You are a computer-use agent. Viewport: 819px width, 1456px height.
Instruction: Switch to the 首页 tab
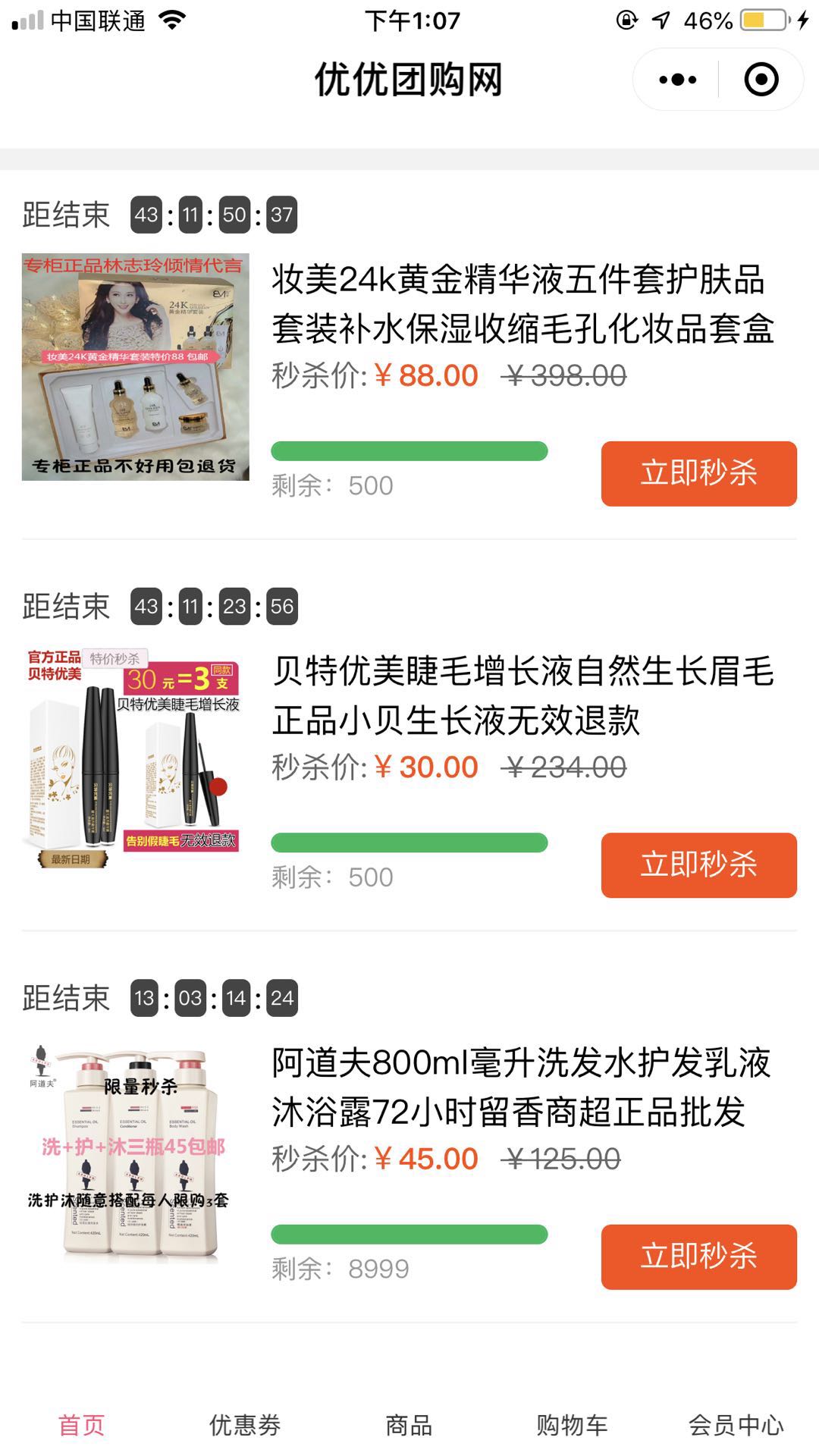coord(82,1425)
